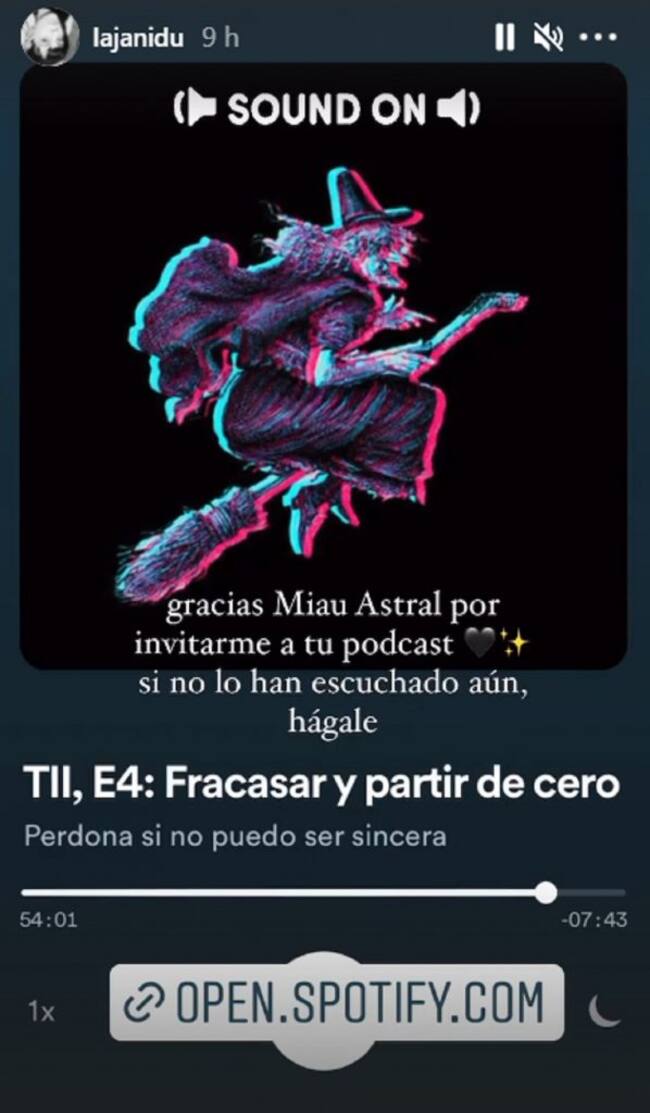Open the three-dot story options menu

[599, 38]
